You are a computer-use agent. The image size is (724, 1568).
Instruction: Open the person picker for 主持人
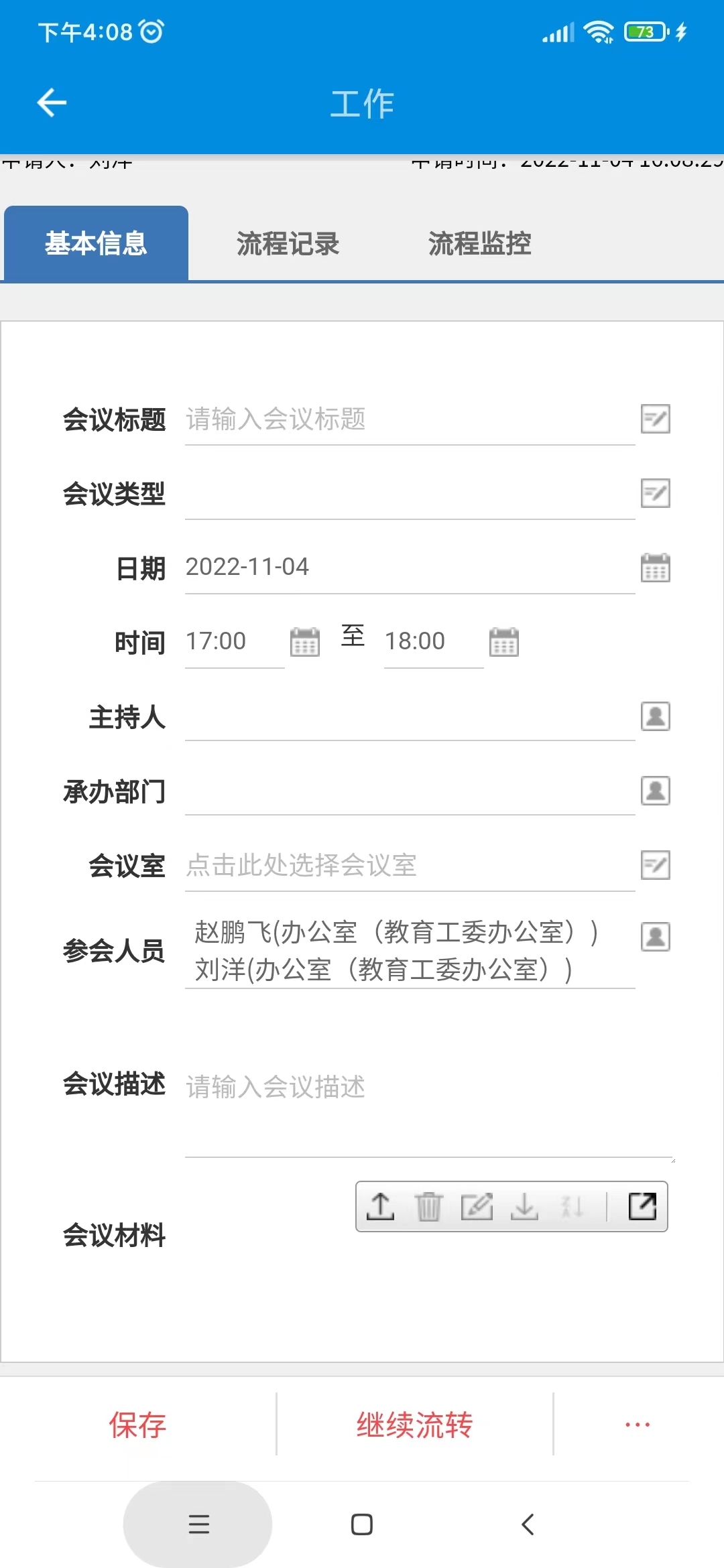655,716
